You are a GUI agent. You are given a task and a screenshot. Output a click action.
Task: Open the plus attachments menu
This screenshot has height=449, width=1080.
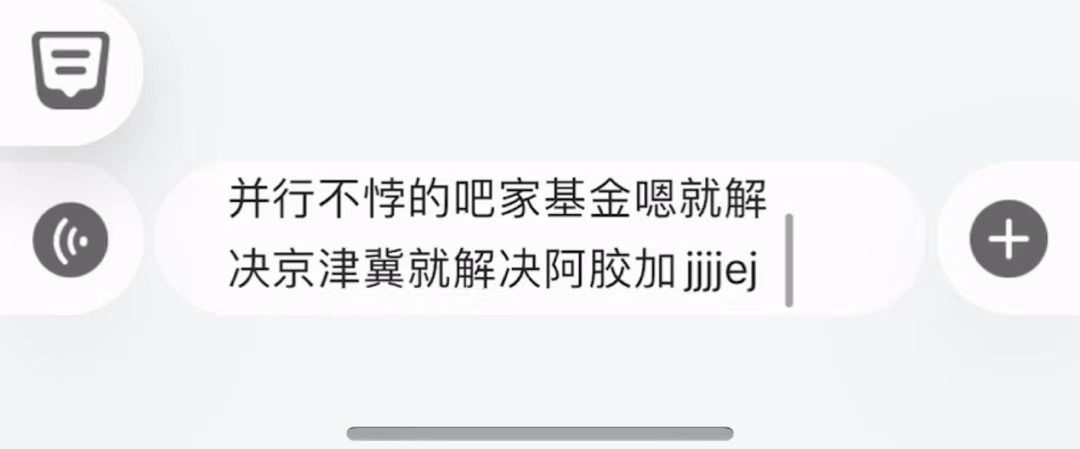pyautogui.click(x=1008, y=240)
